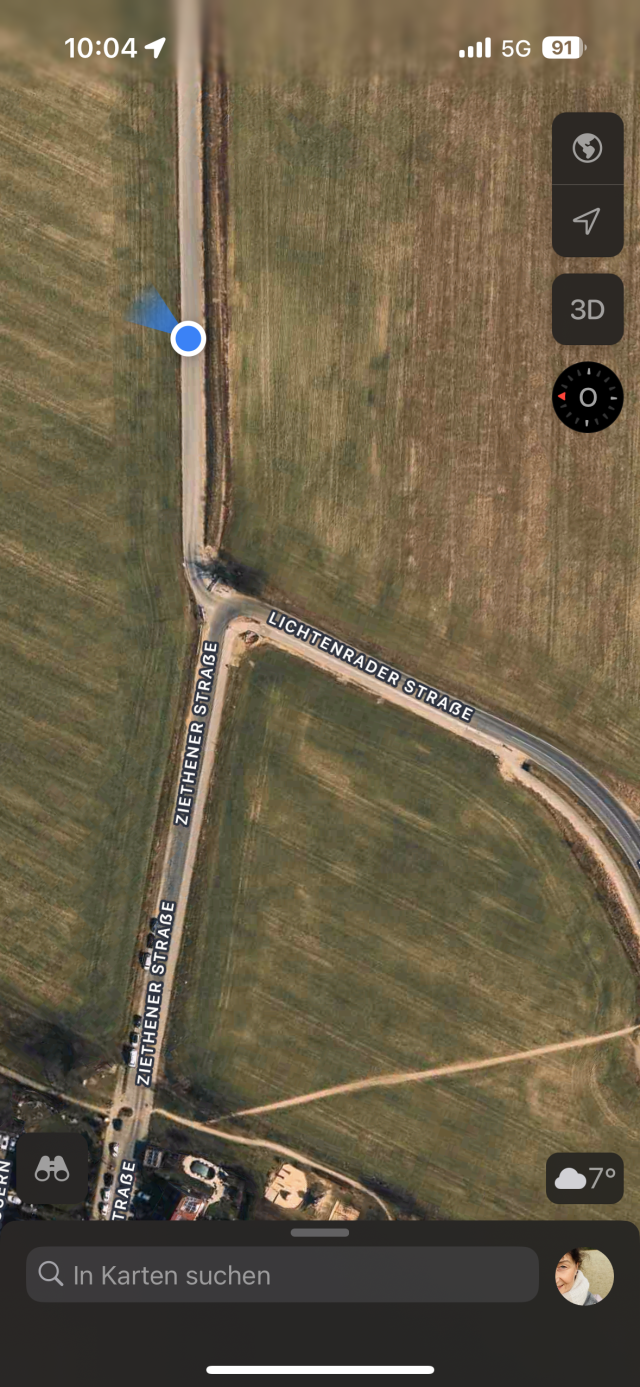Tap the location tracking arrow button
This screenshot has height=1387, width=640.
coord(587,221)
